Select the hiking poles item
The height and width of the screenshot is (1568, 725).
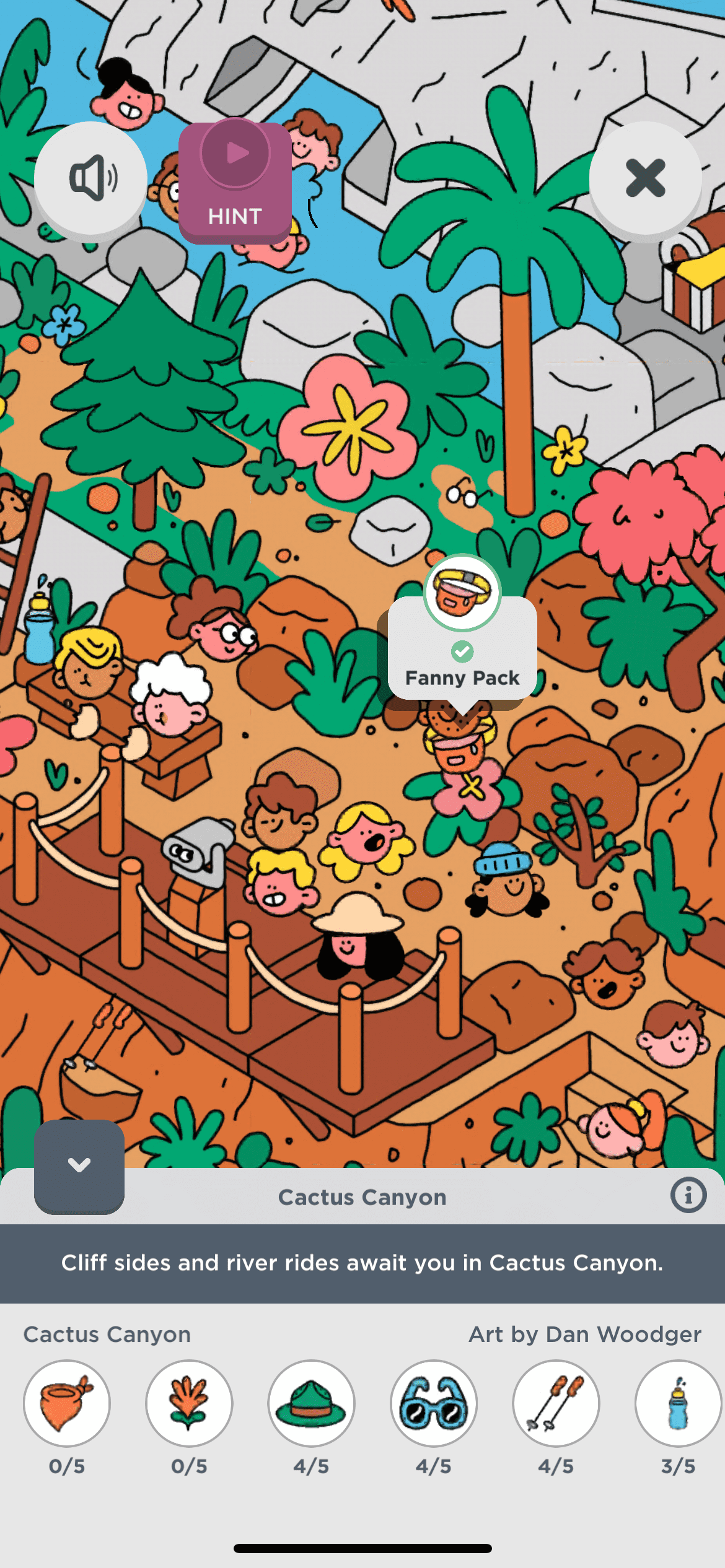(x=555, y=1403)
